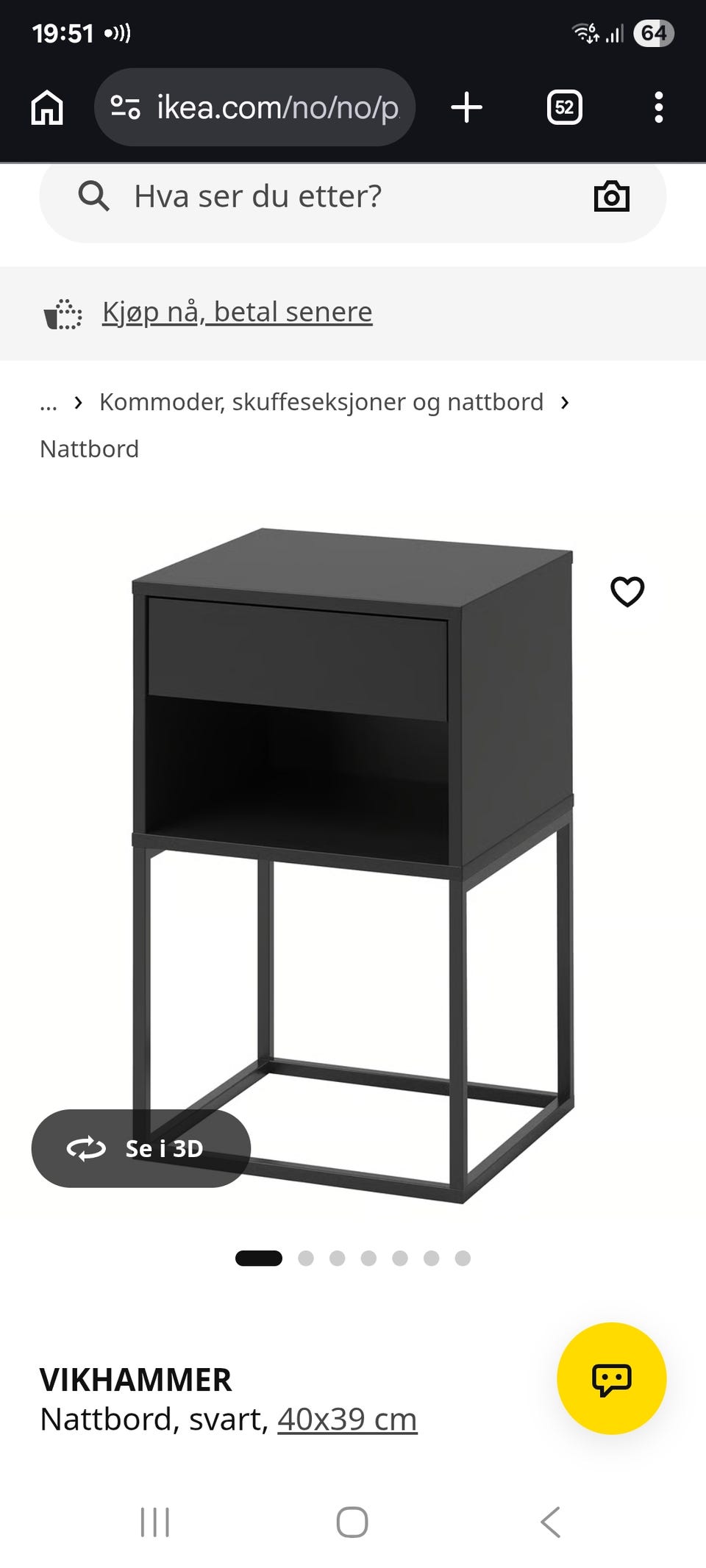This screenshot has height=1568, width=706.
Task: Open a new browser tab
Action: point(466,107)
